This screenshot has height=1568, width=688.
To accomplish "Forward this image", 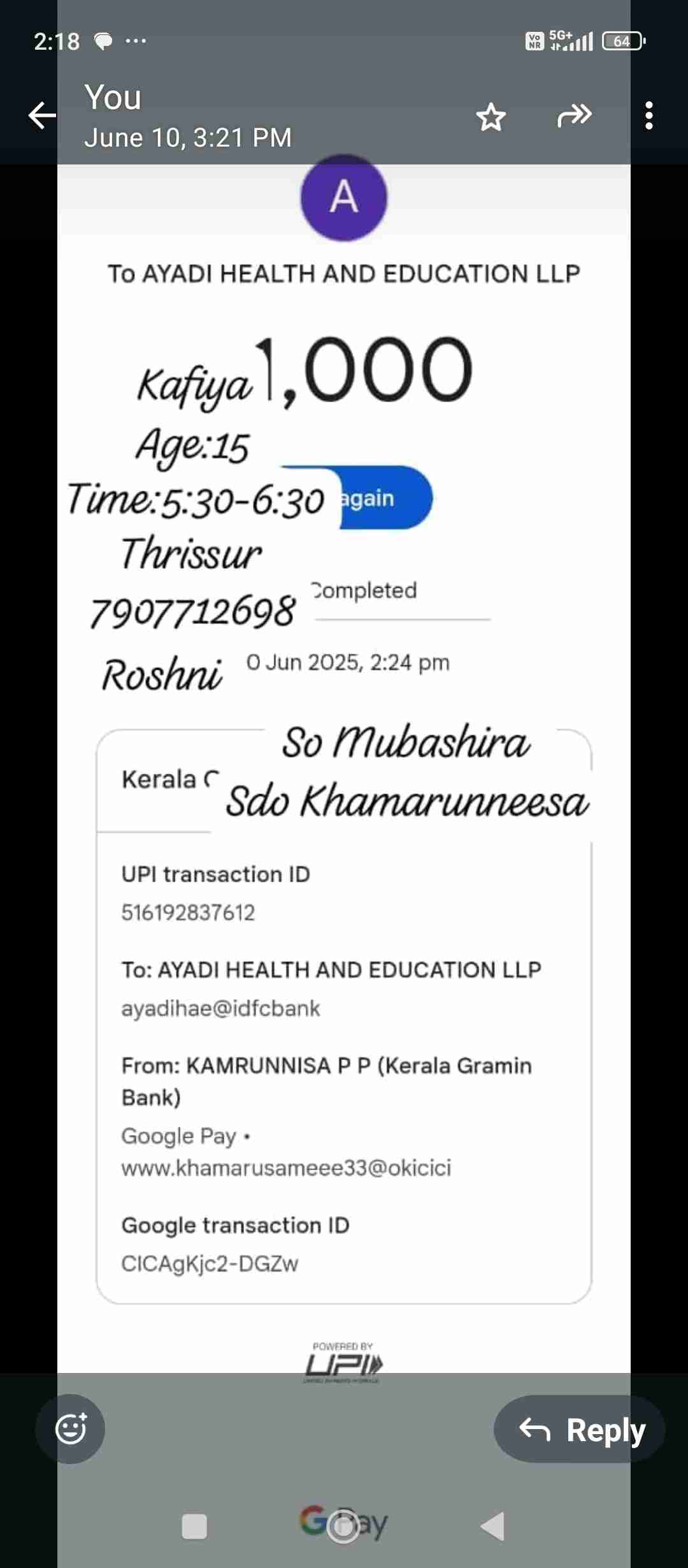I will point(575,116).
